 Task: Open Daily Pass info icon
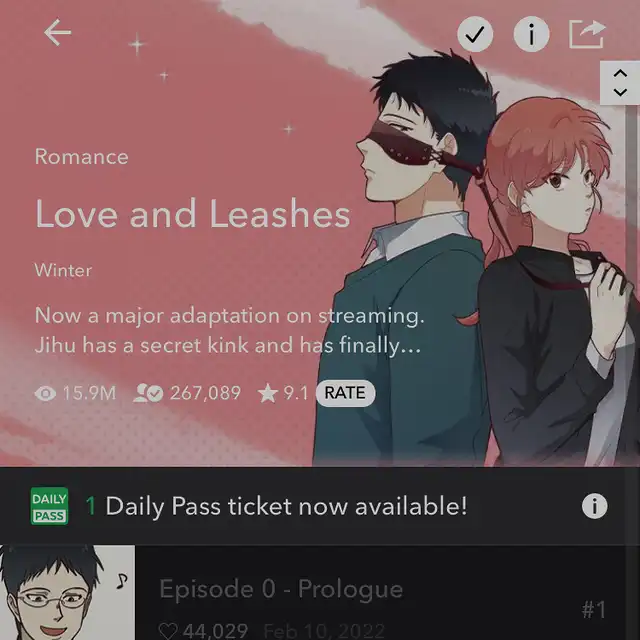point(594,506)
